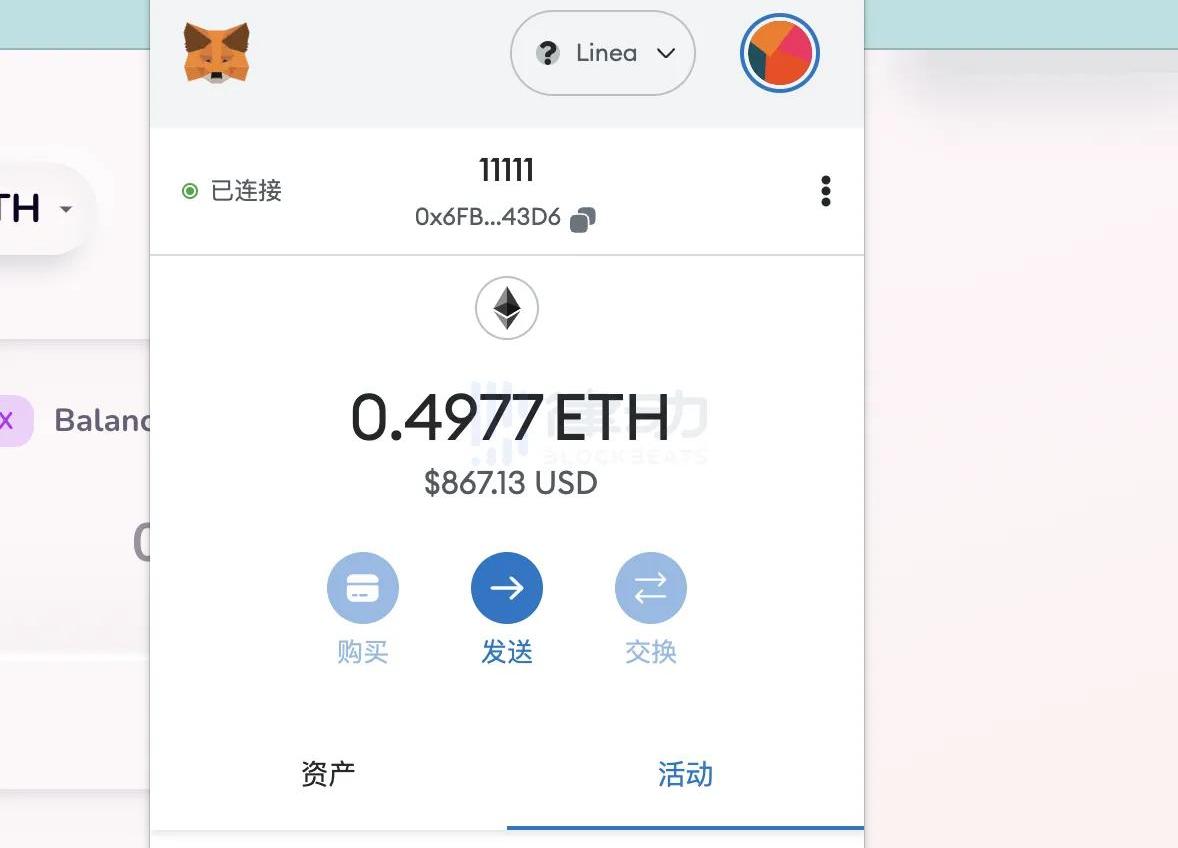Viewport: 1178px width, 848px height.
Task: Open the three-dot account options menu
Action: tap(825, 191)
